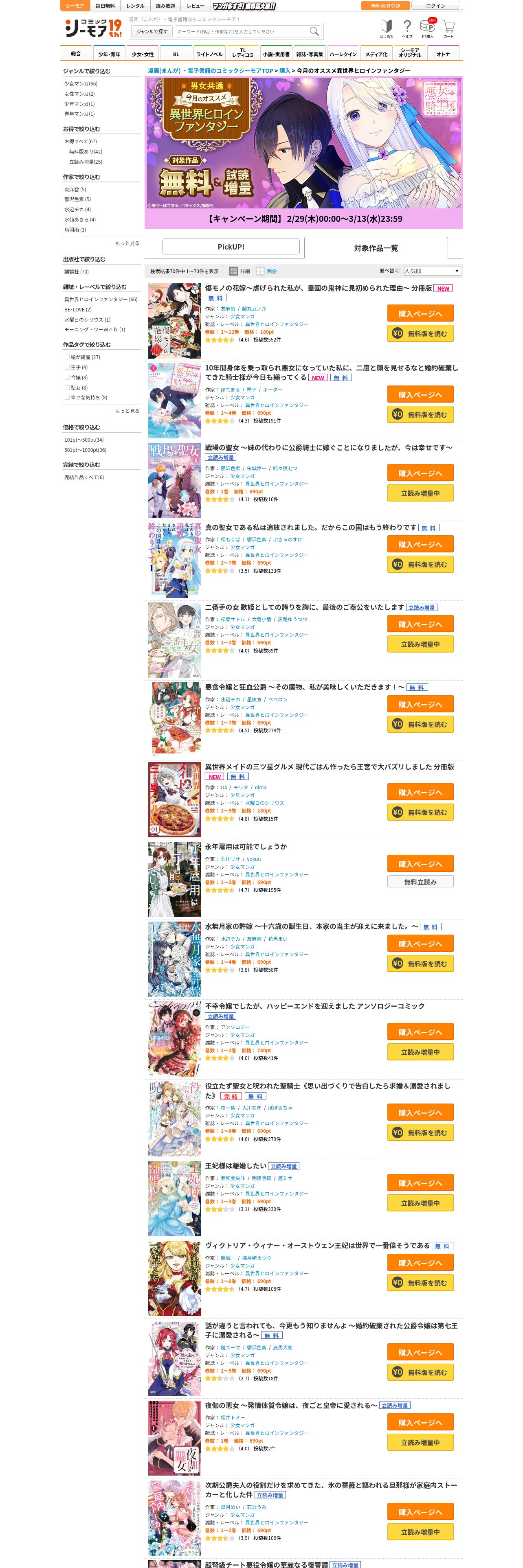The image size is (523, 1568).
Task: Switch to the BL category tab
Action: coord(176,54)
